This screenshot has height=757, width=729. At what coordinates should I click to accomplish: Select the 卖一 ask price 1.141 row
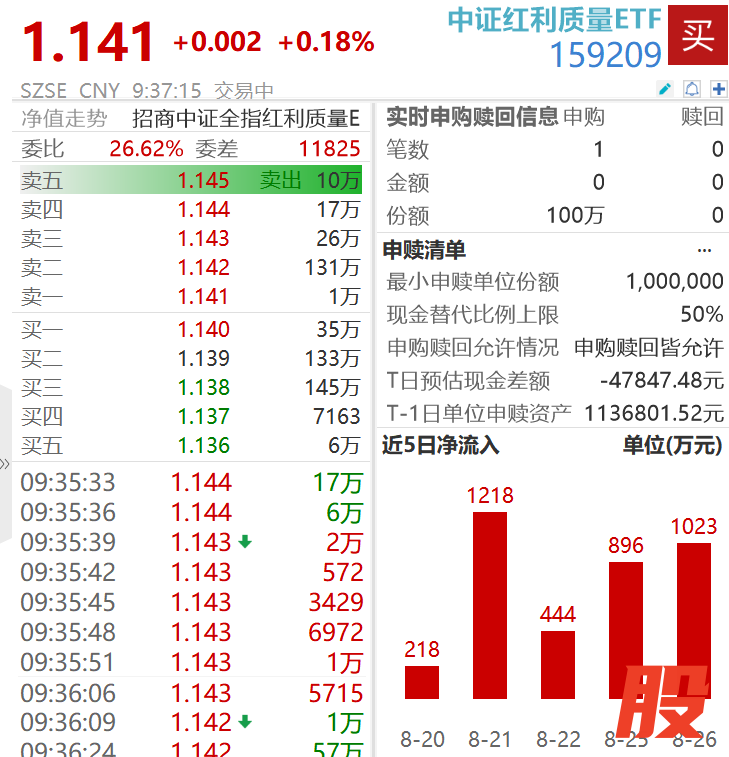pyautogui.click(x=190, y=297)
